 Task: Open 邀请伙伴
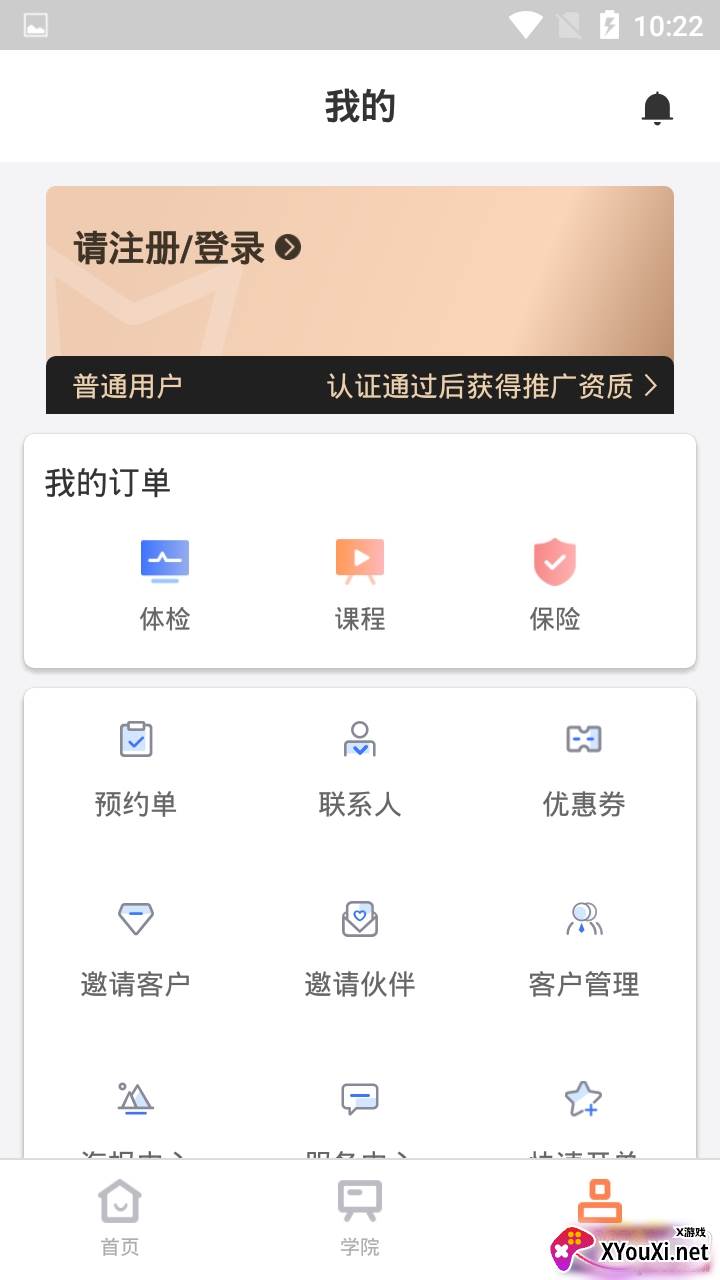360,948
